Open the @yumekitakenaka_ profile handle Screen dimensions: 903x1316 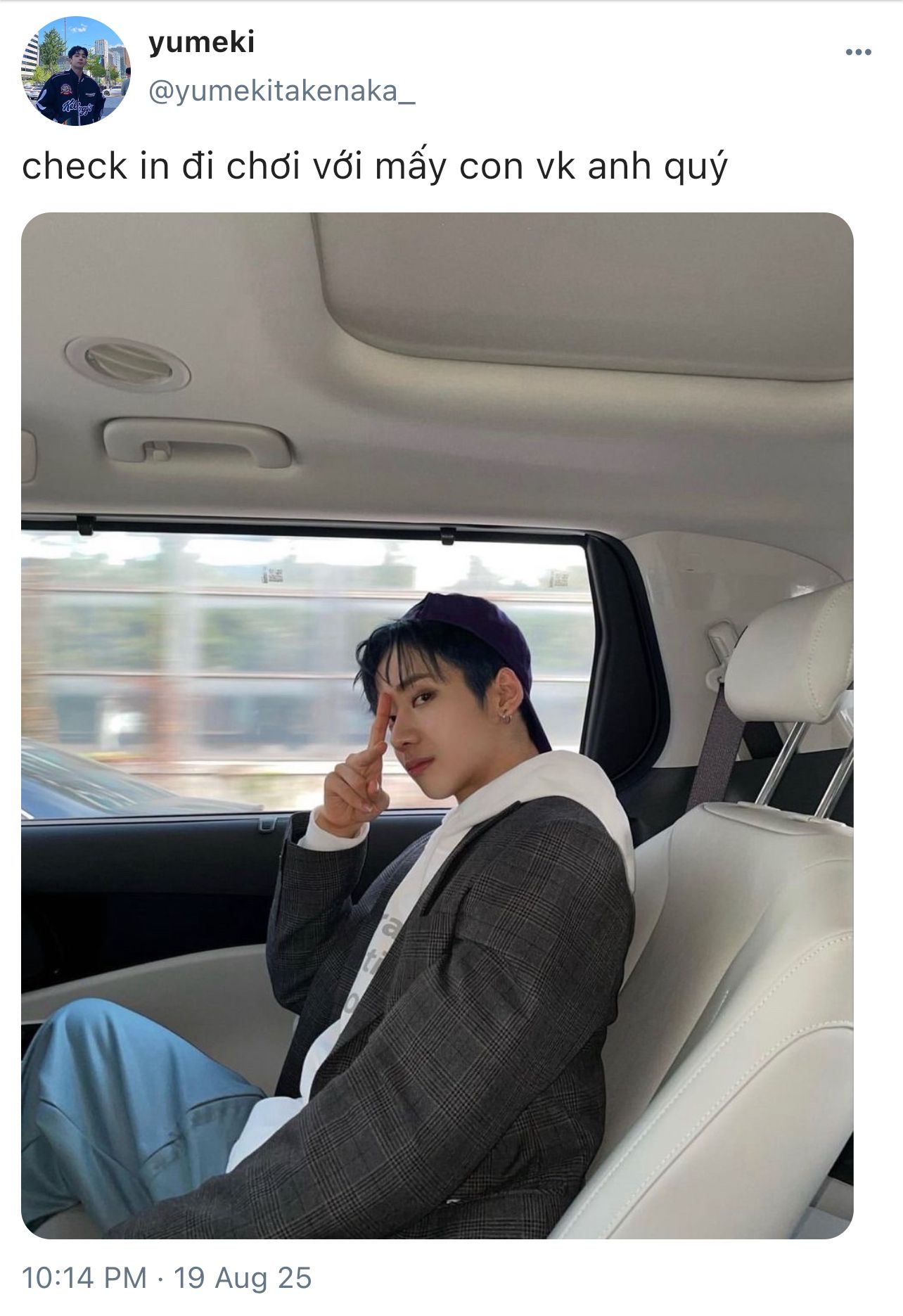[x=281, y=92]
